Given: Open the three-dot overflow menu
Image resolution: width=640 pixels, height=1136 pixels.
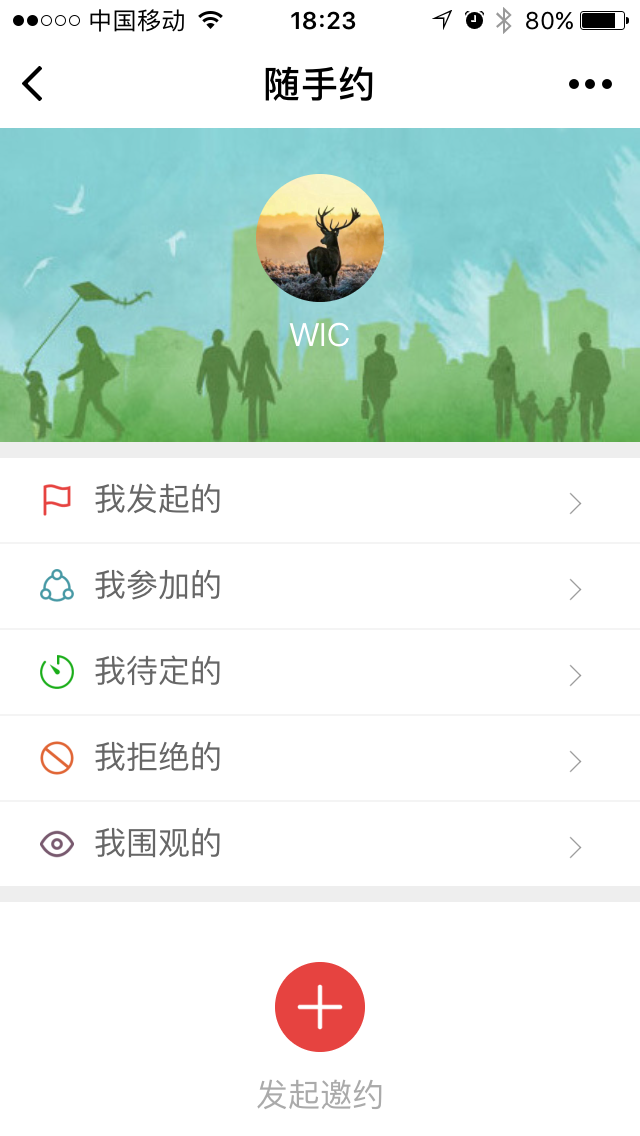Looking at the screenshot, I should point(590,84).
